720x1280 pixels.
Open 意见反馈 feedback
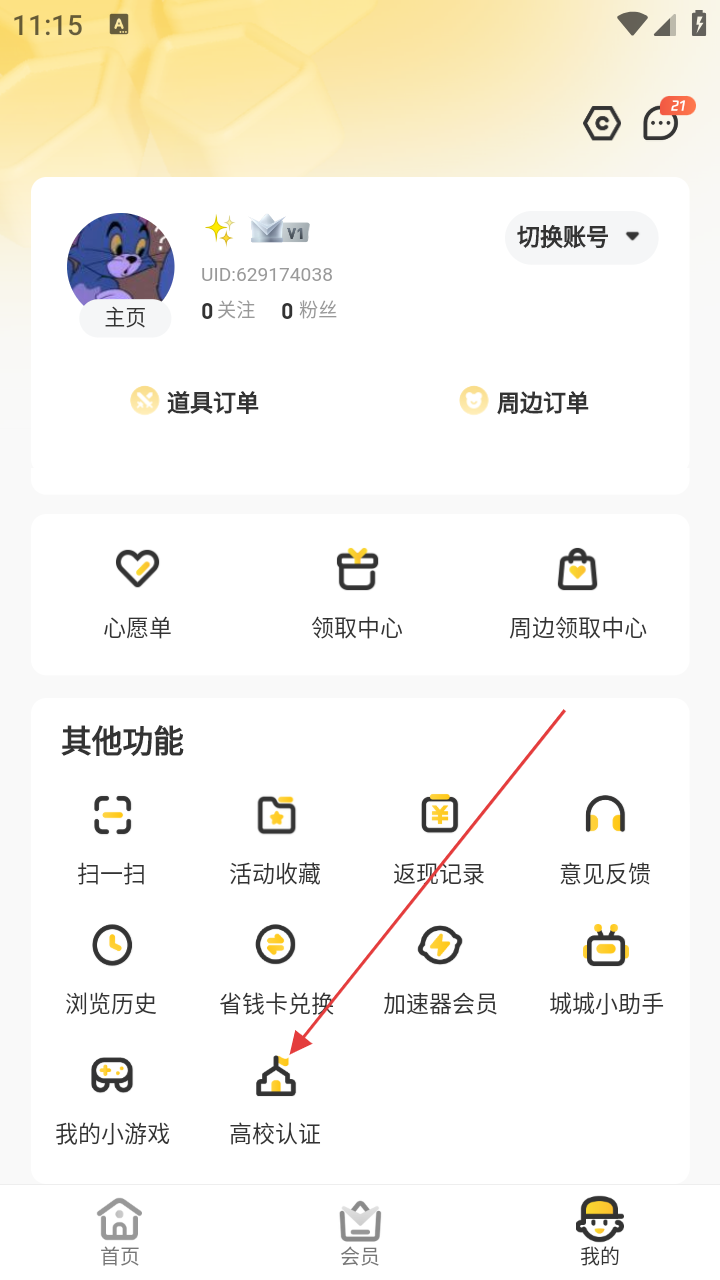[x=605, y=838]
